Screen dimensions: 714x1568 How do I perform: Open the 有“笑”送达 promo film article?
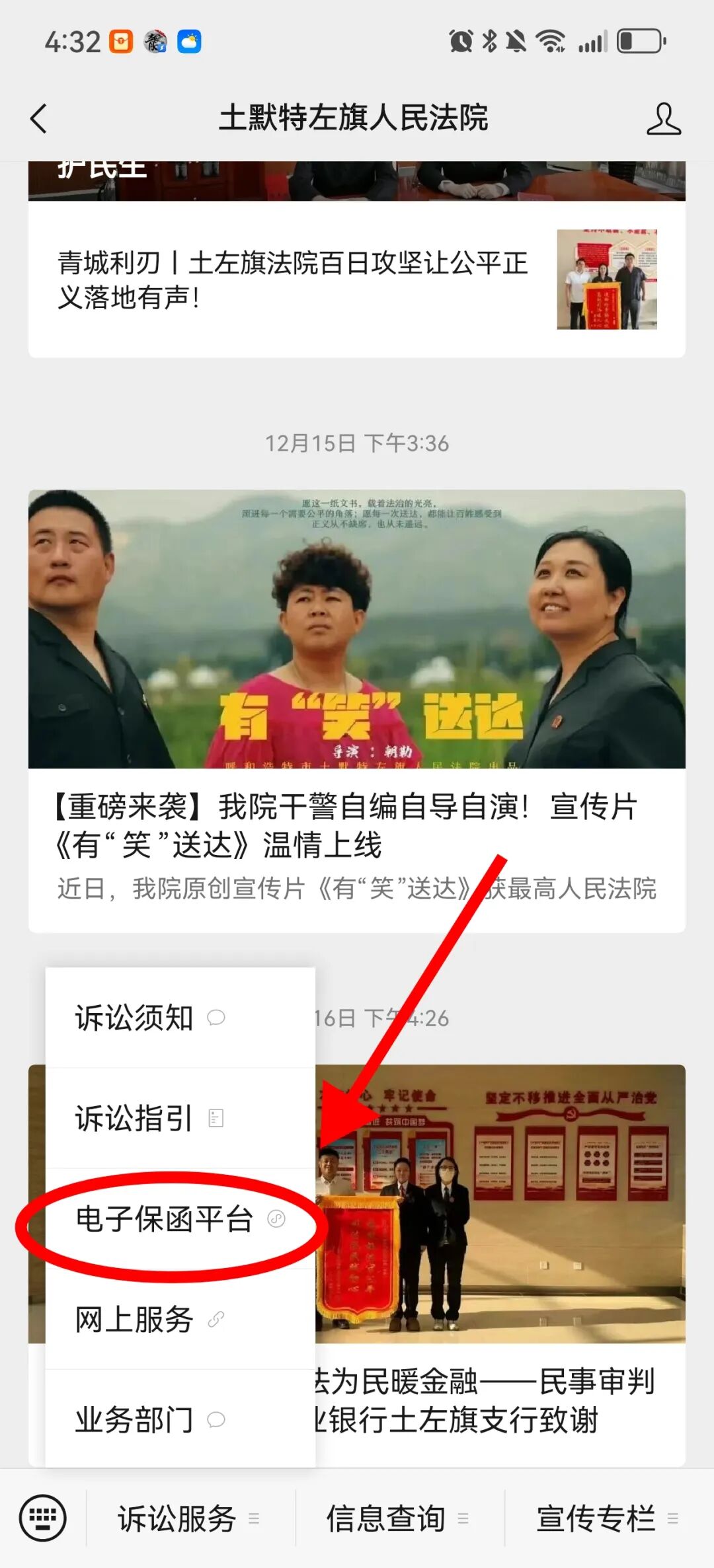(x=357, y=826)
